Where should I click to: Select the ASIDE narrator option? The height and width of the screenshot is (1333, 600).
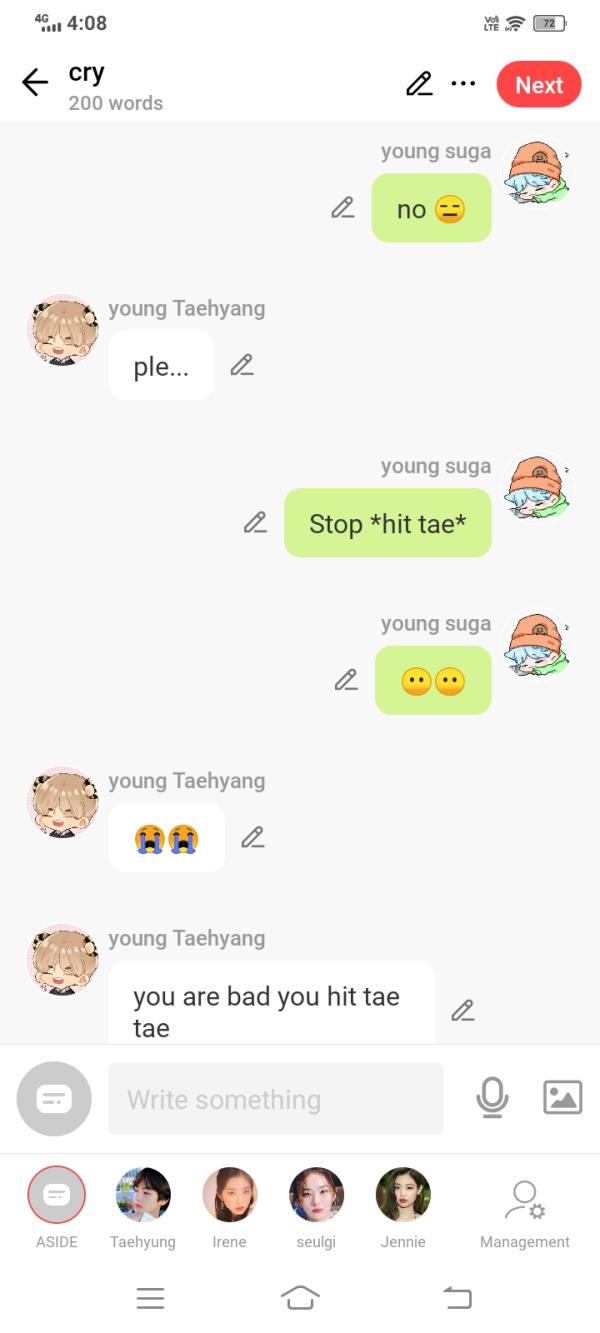(x=56, y=1196)
